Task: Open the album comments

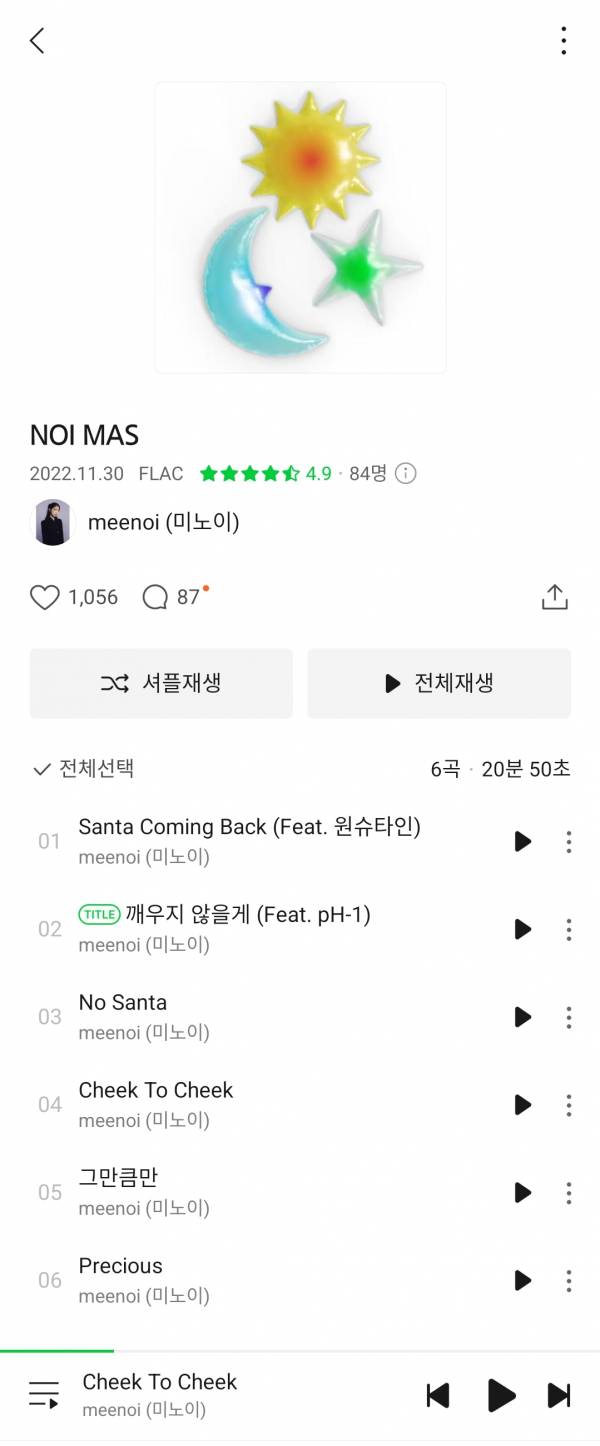Action: (x=157, y=597)
